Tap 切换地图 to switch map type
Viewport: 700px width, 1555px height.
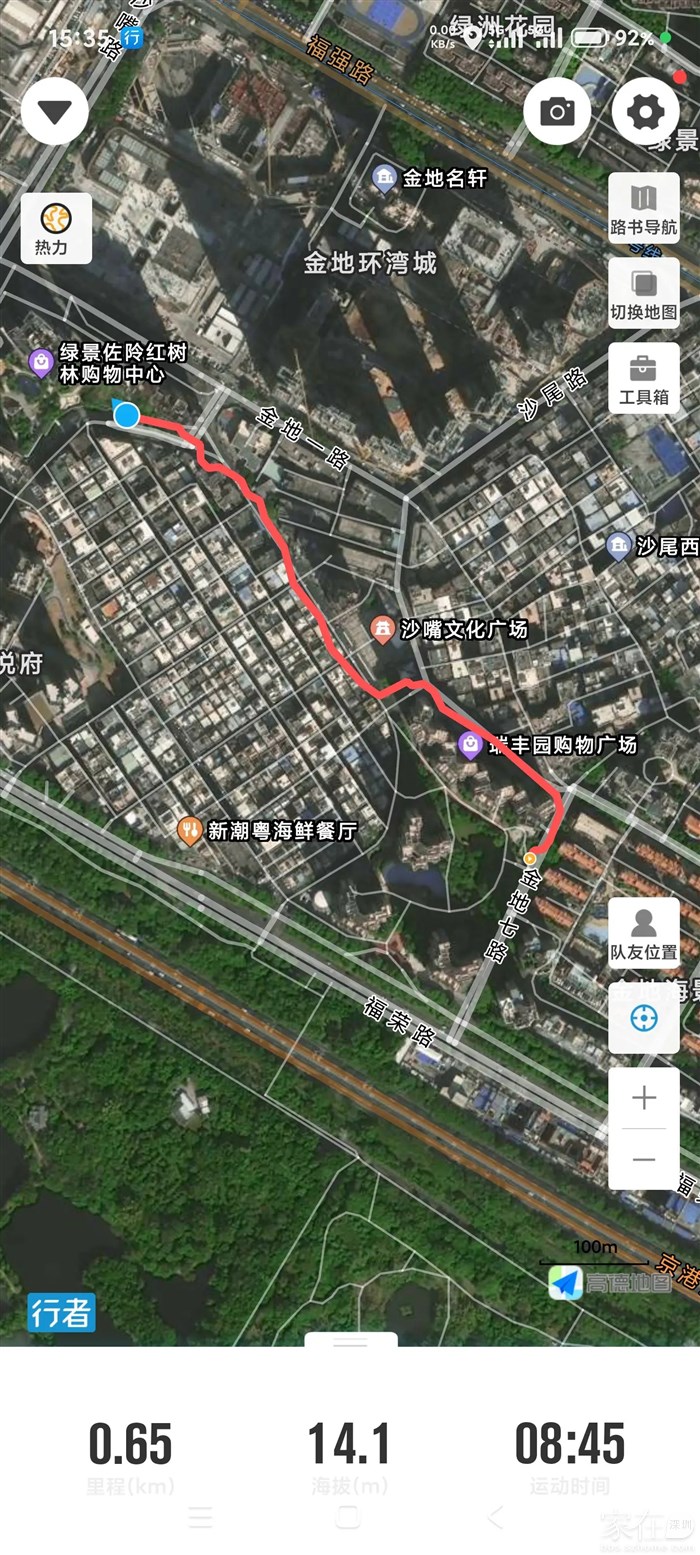pyautogui.click(x=644, y=293)
